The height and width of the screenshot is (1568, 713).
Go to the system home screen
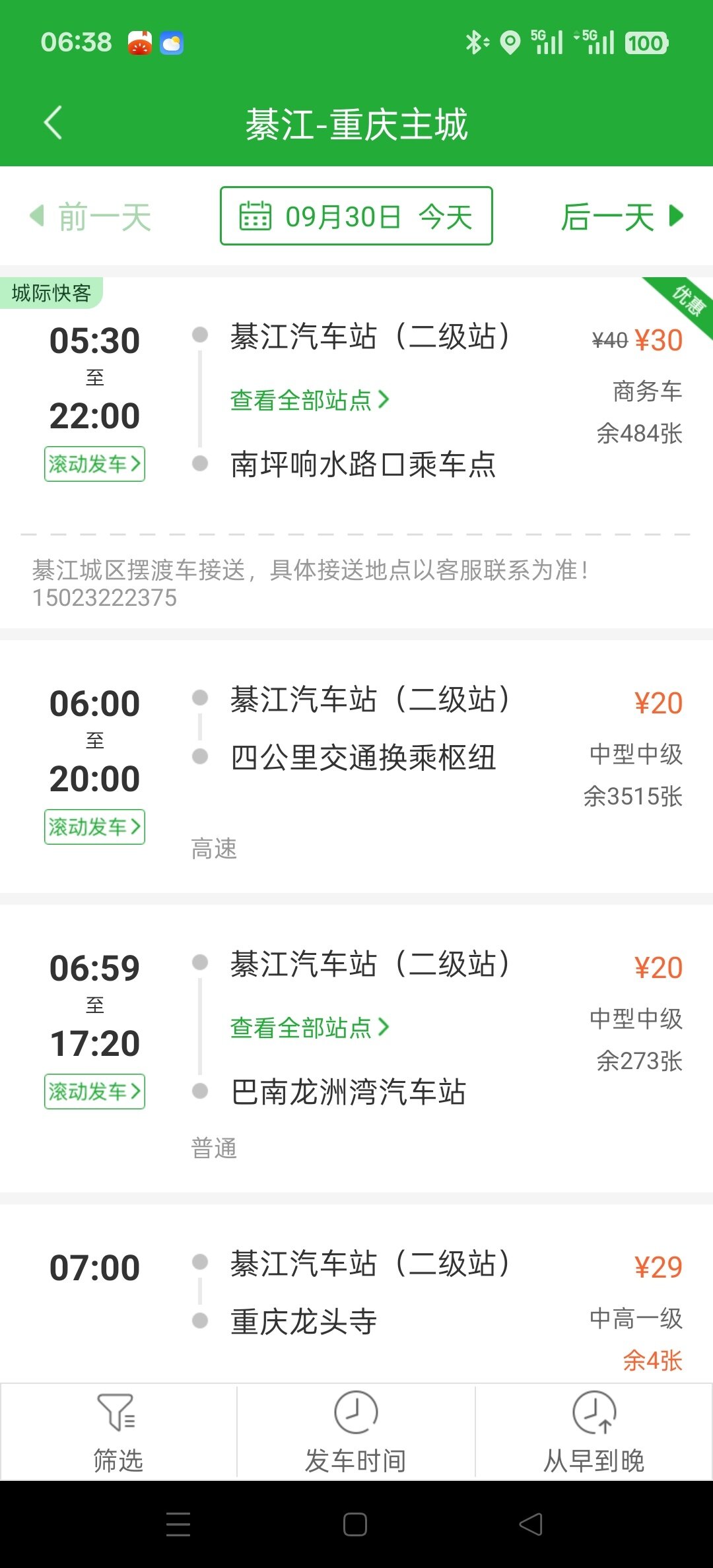click(x=355, y=1524)
